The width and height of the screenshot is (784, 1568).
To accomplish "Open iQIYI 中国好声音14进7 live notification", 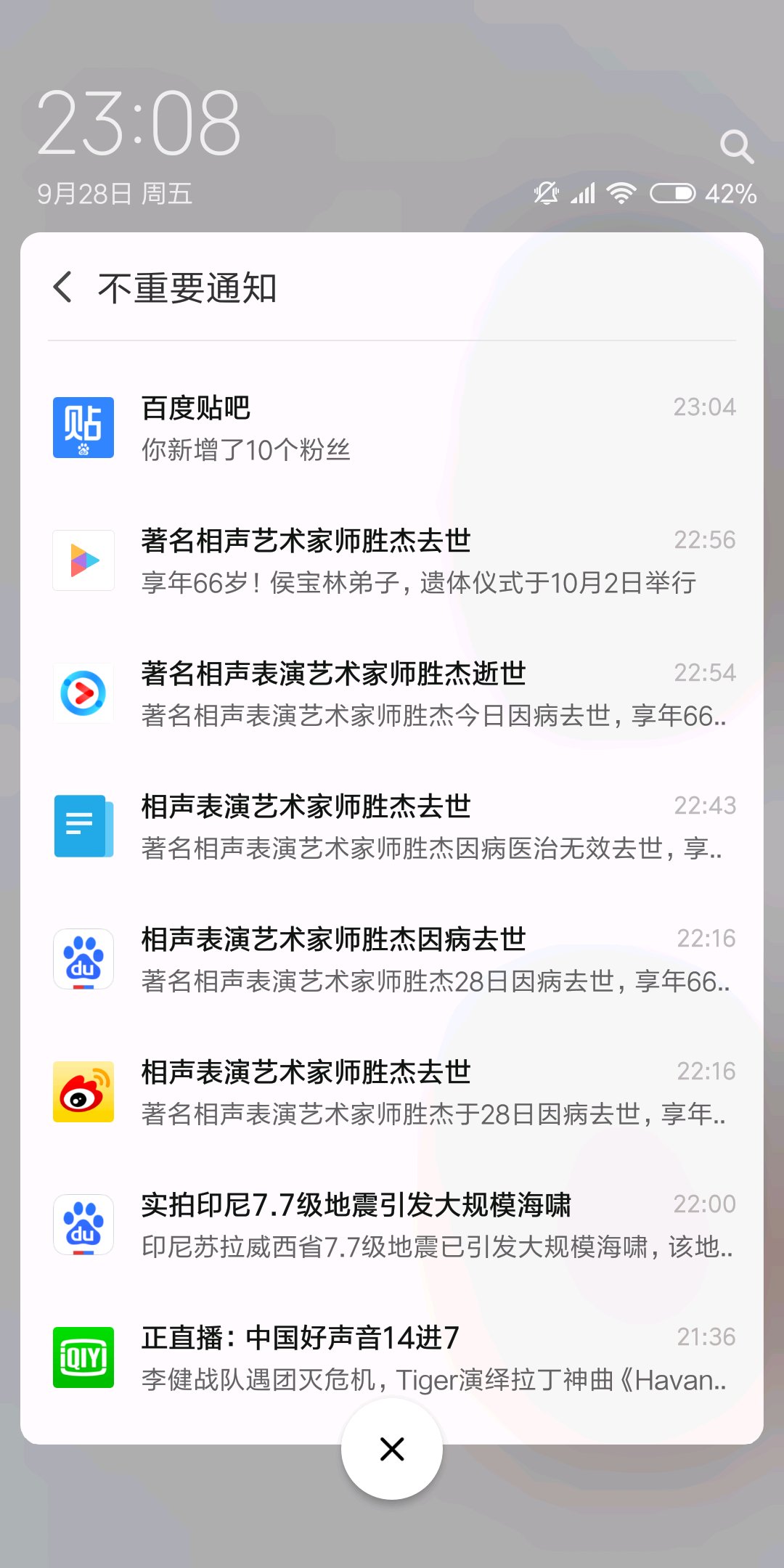I will tap(392, 1357).
